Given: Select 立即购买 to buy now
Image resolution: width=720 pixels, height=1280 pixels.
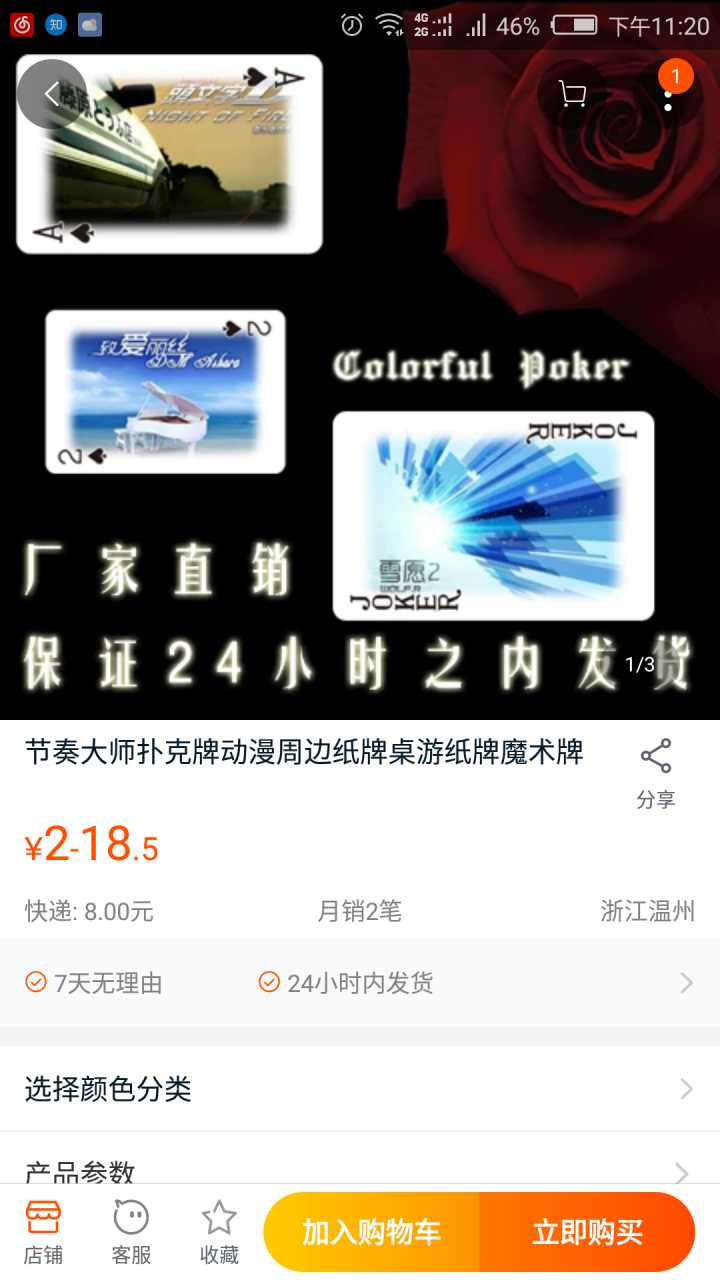Looking at the screenshot, I should tap(587, 1232).
